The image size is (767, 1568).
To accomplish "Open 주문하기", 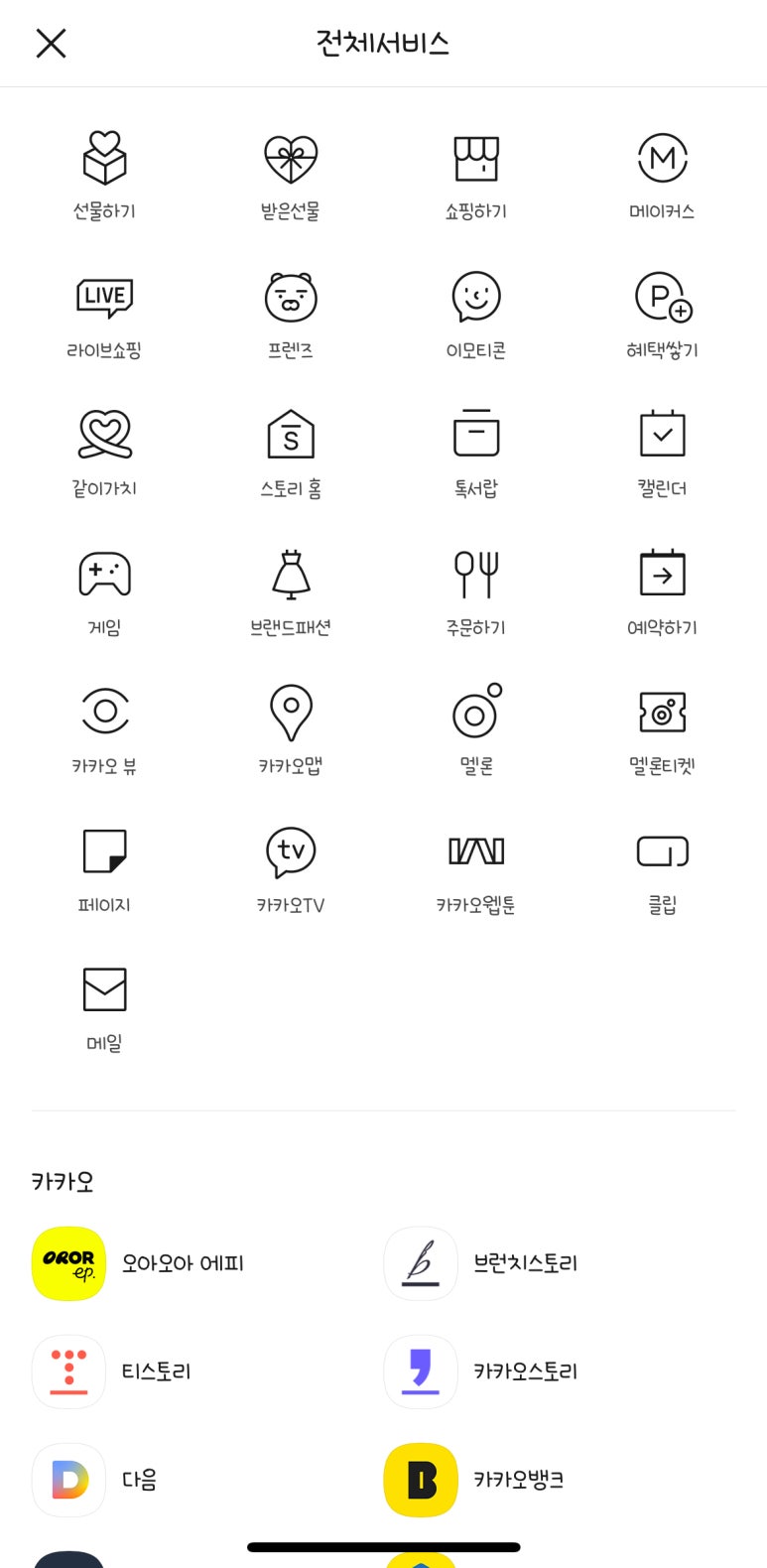I will (x=476, y=592).
